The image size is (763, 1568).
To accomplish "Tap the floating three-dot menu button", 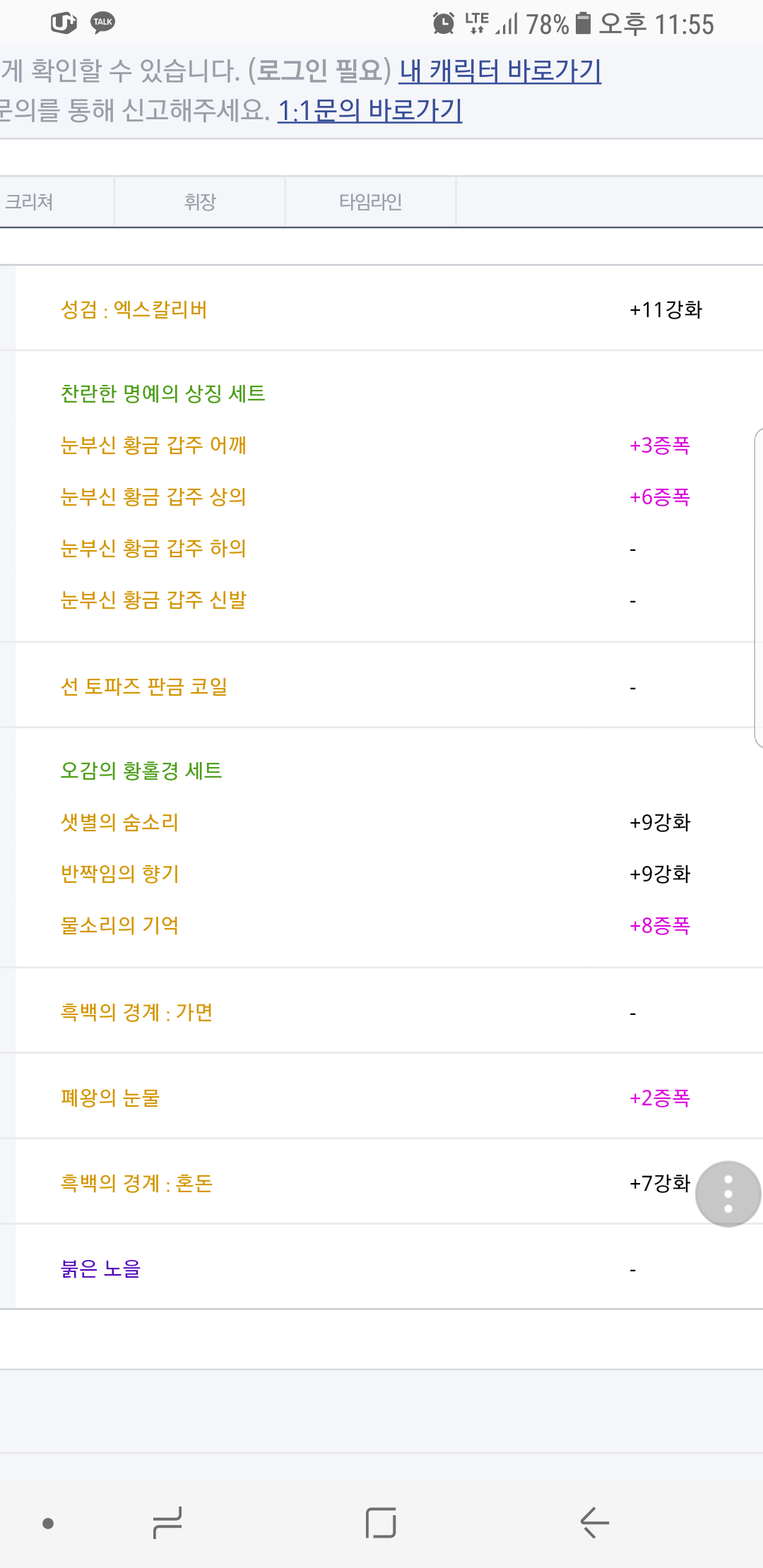I will point(728,1194).
